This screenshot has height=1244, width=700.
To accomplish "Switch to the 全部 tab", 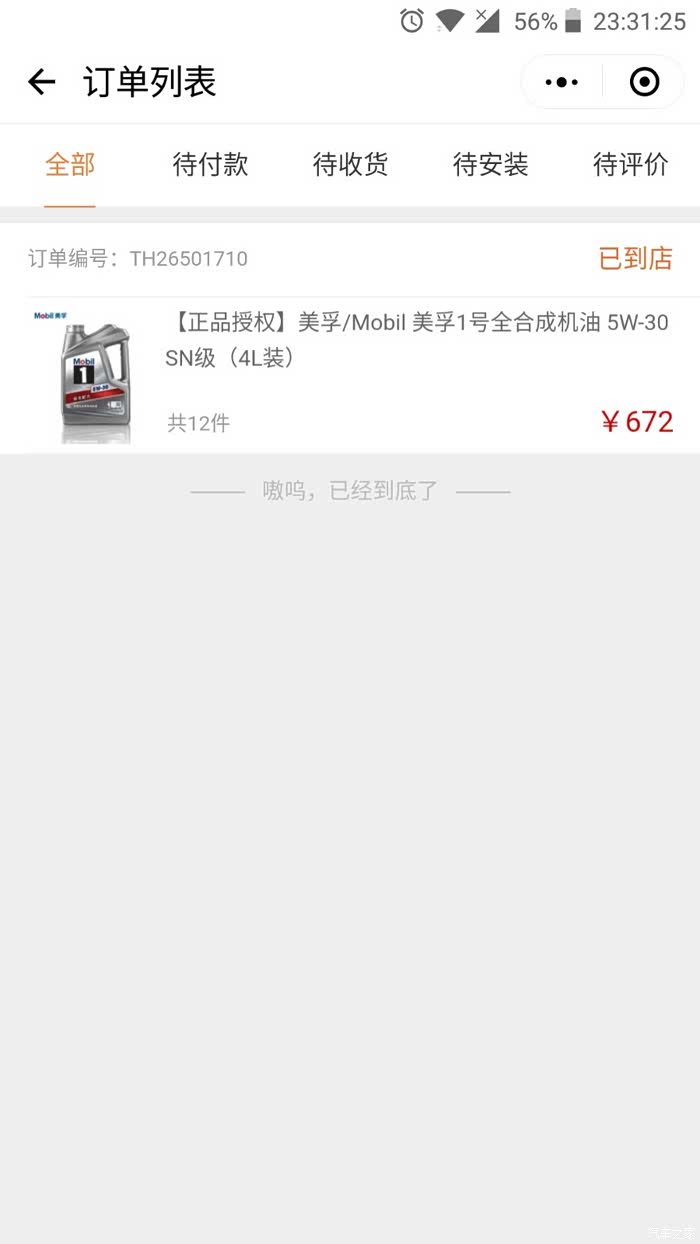I will [x=70, y=165].
